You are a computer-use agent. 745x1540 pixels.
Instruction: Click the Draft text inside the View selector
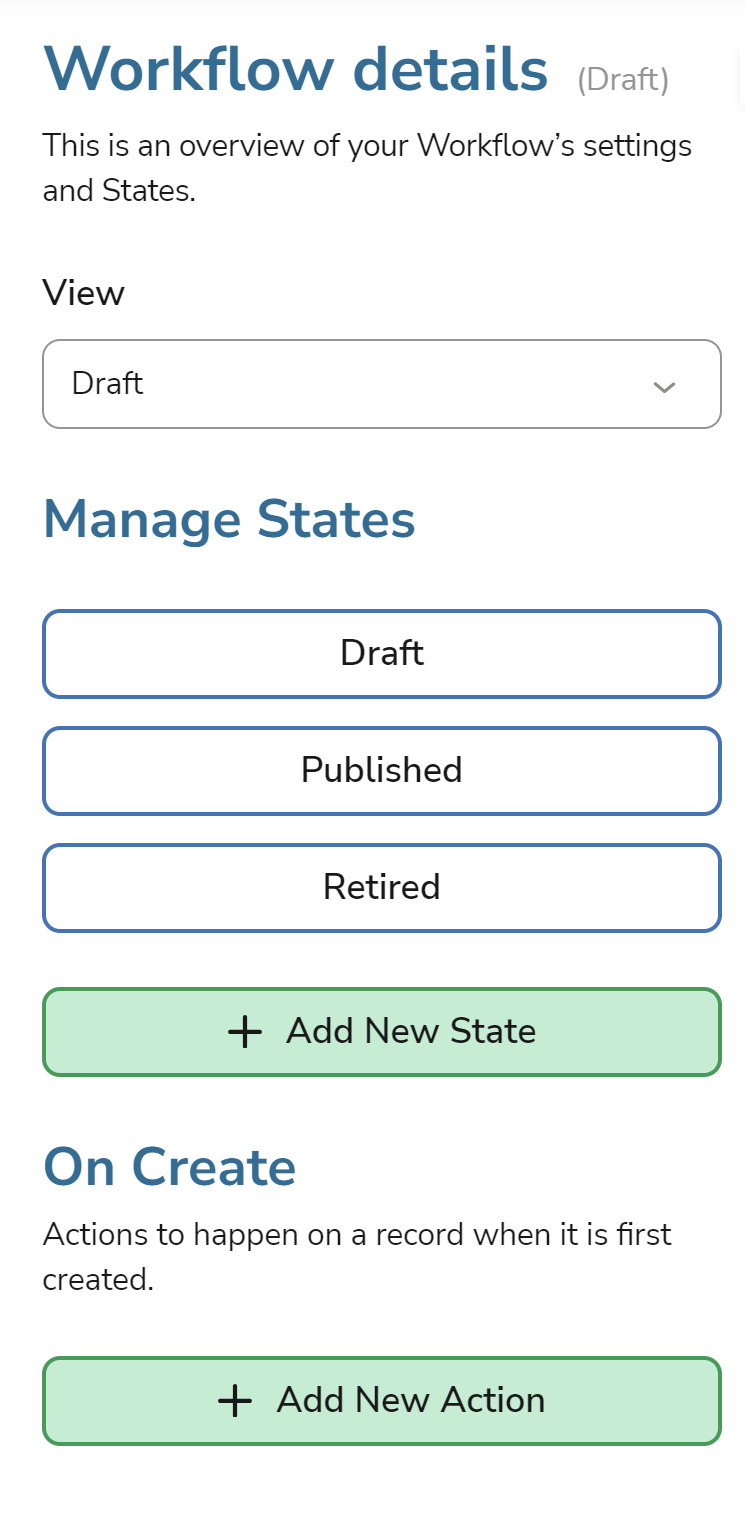click(107, 384)
